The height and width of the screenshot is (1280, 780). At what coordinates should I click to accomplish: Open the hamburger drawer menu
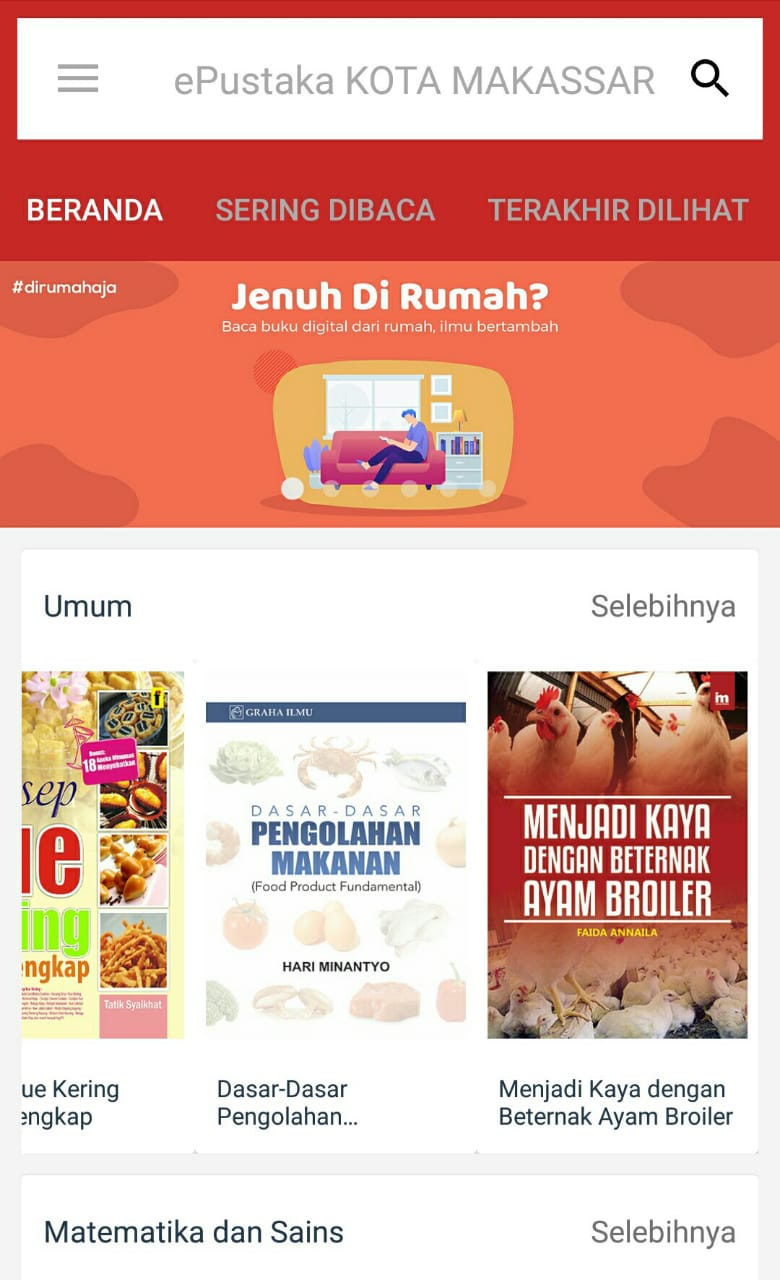(x=78, y=78)
